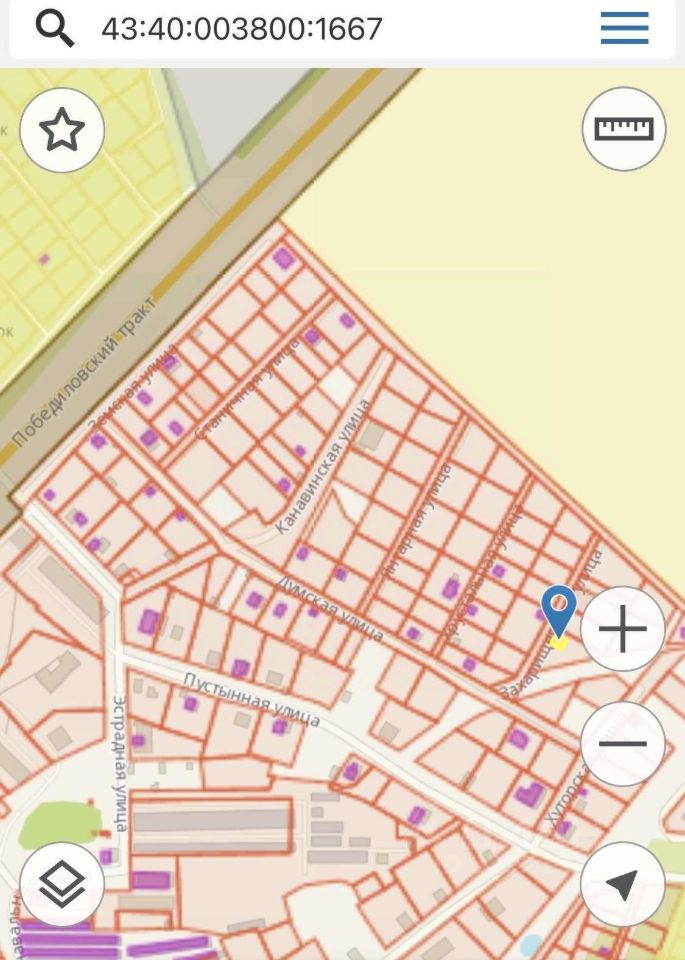Add location to favorites star
685x960 pixels.
(x=62, y=130)
